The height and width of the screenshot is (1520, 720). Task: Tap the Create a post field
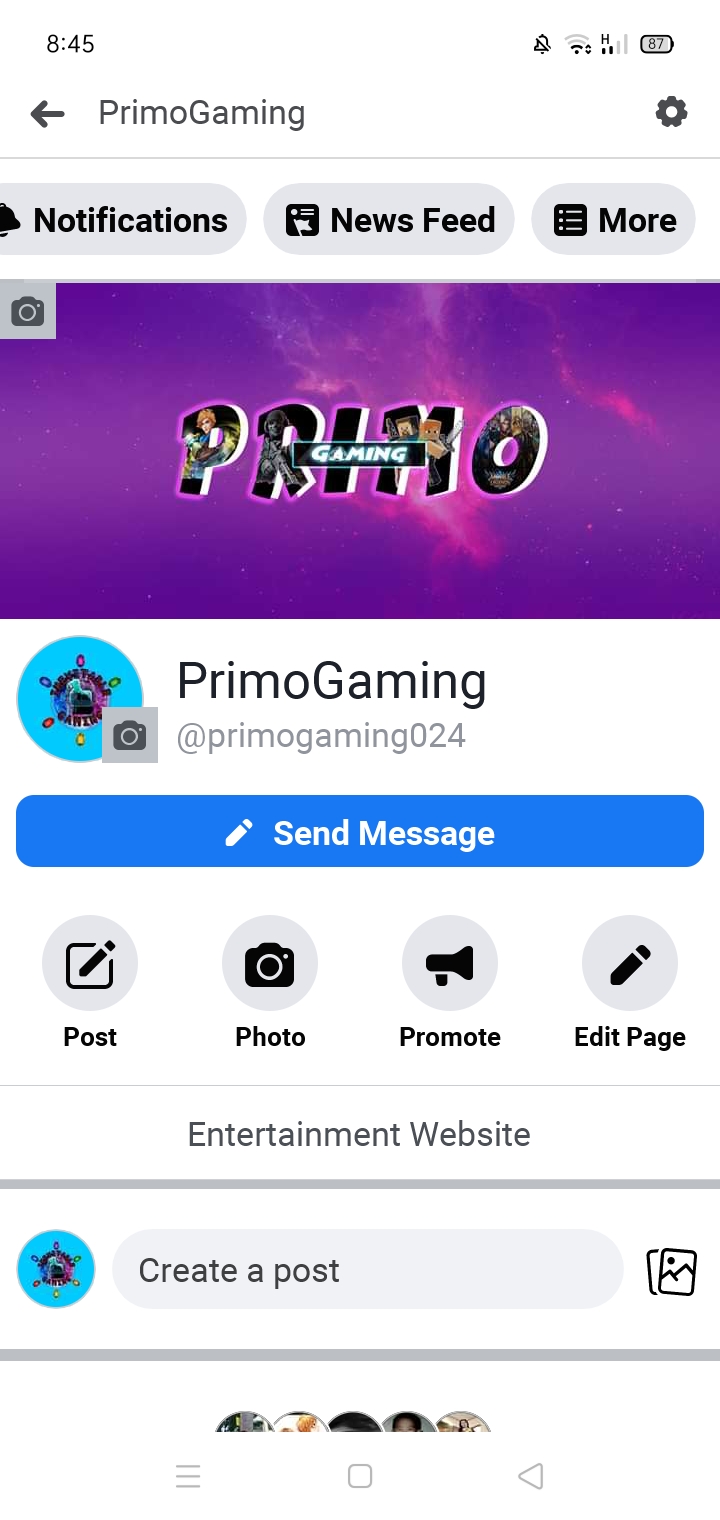click(x=367, y=1270)
